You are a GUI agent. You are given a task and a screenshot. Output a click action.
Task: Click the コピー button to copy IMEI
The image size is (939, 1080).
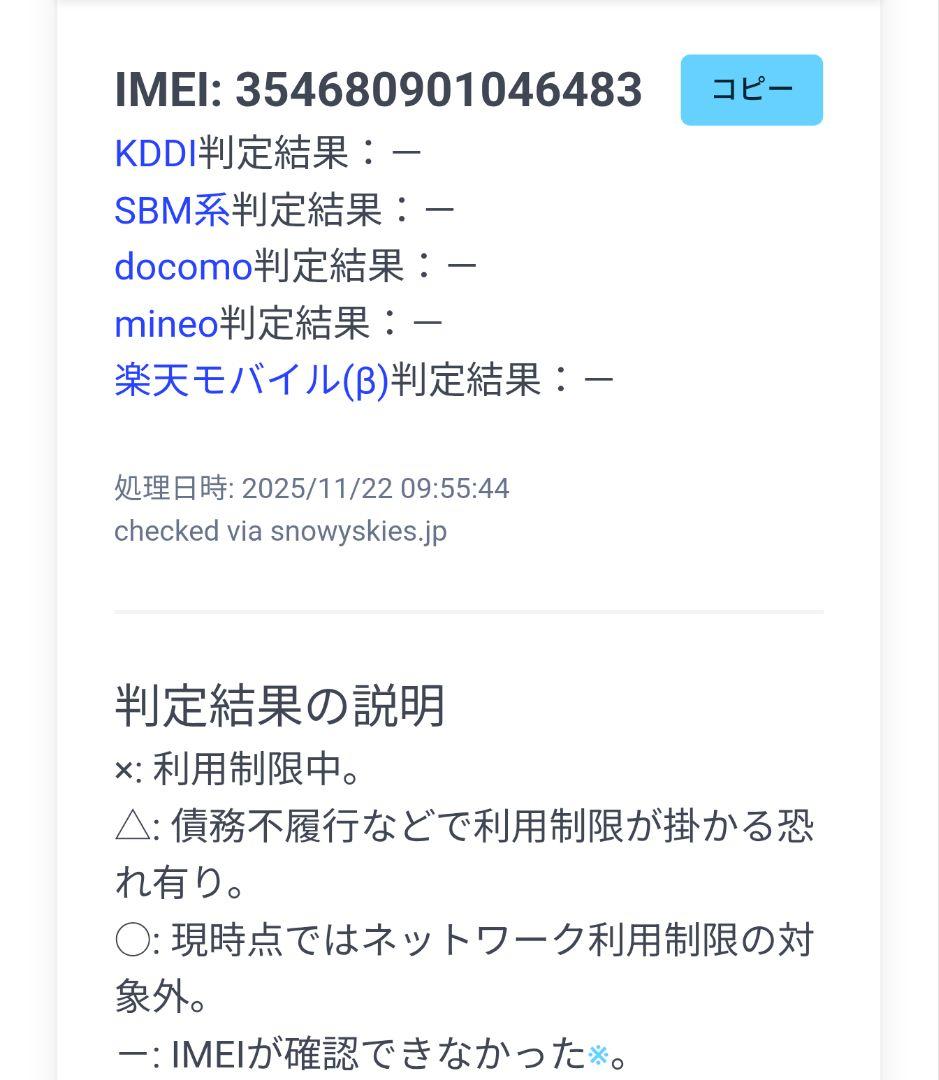click(x=751, y=89)
